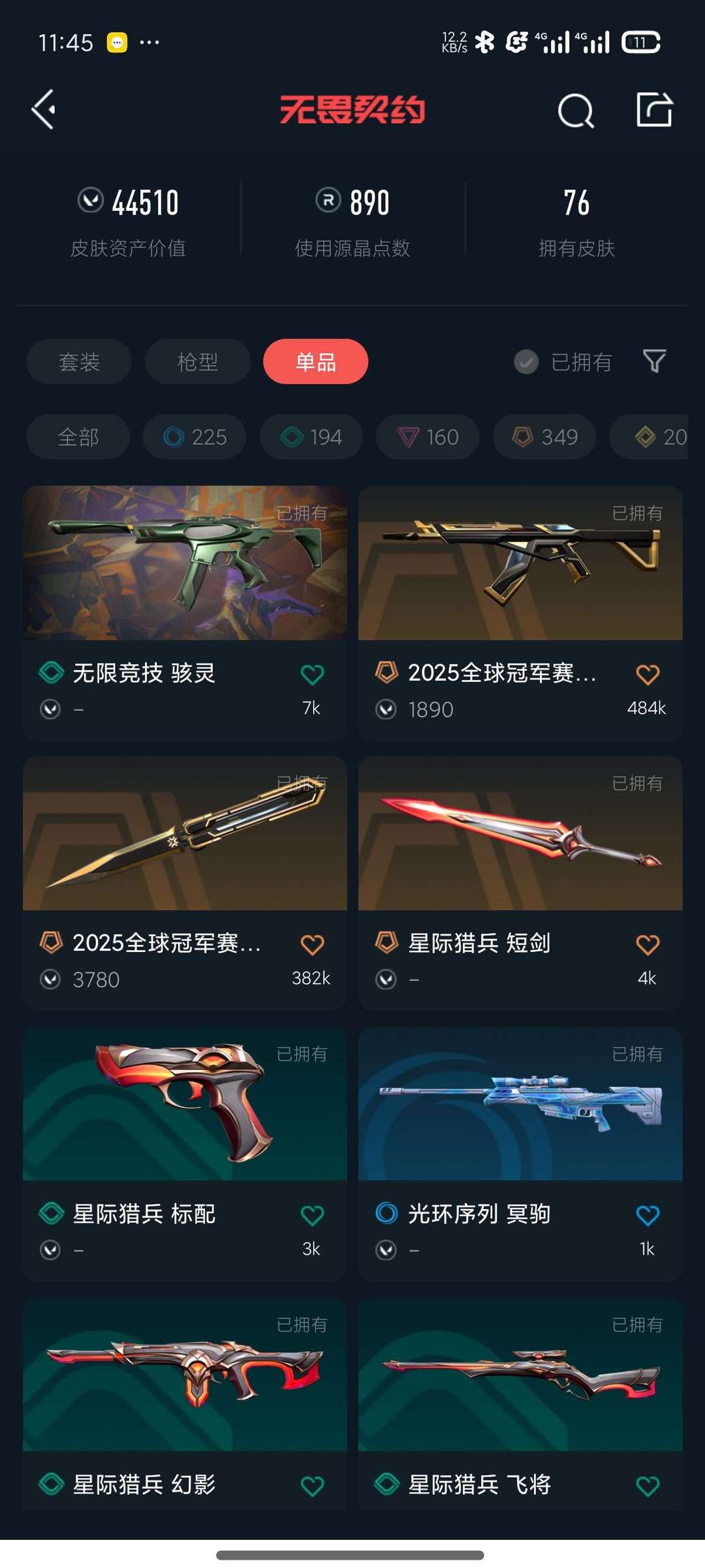Filter by the 349 tier chip
This screenshot has height=1568, width=705.
[x=544, y=437]
